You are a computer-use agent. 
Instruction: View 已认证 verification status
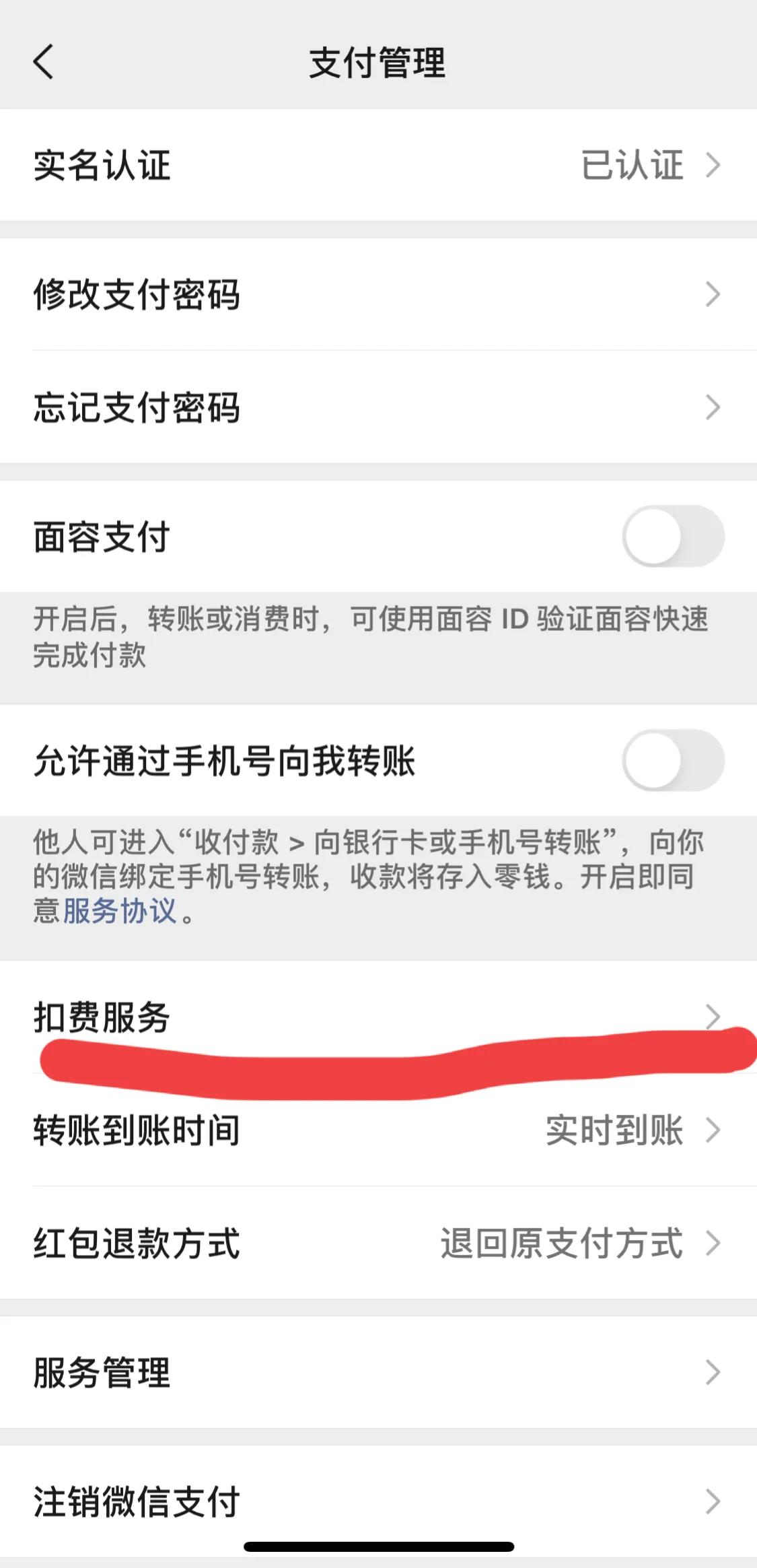(631, 166)
